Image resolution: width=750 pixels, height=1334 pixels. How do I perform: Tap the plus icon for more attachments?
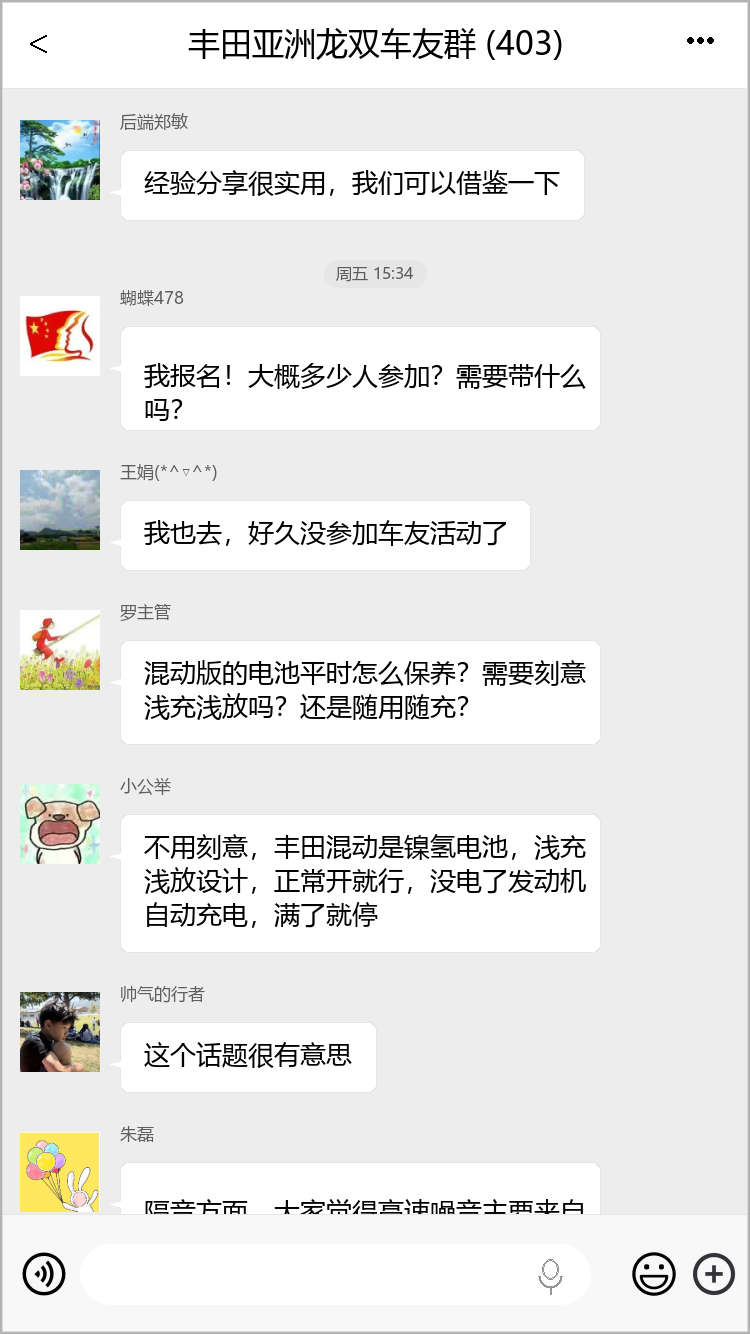(x=713, y=1274)
